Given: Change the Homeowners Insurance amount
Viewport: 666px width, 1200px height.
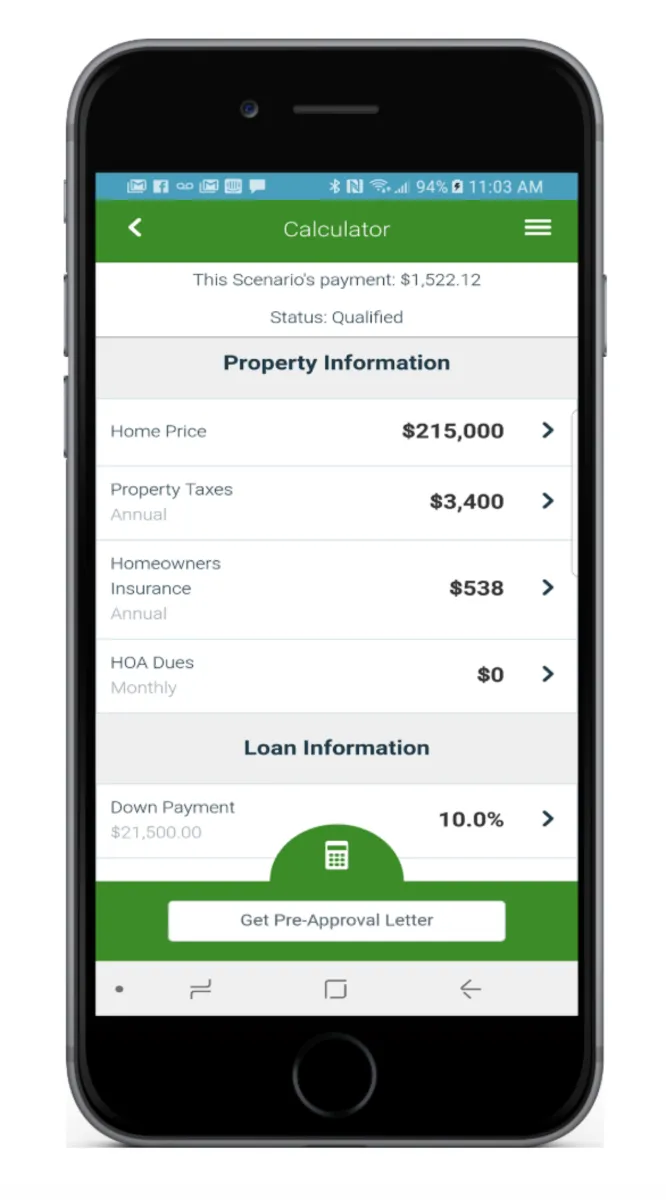Looking at the screenshot, I should [x=336, y=588].
